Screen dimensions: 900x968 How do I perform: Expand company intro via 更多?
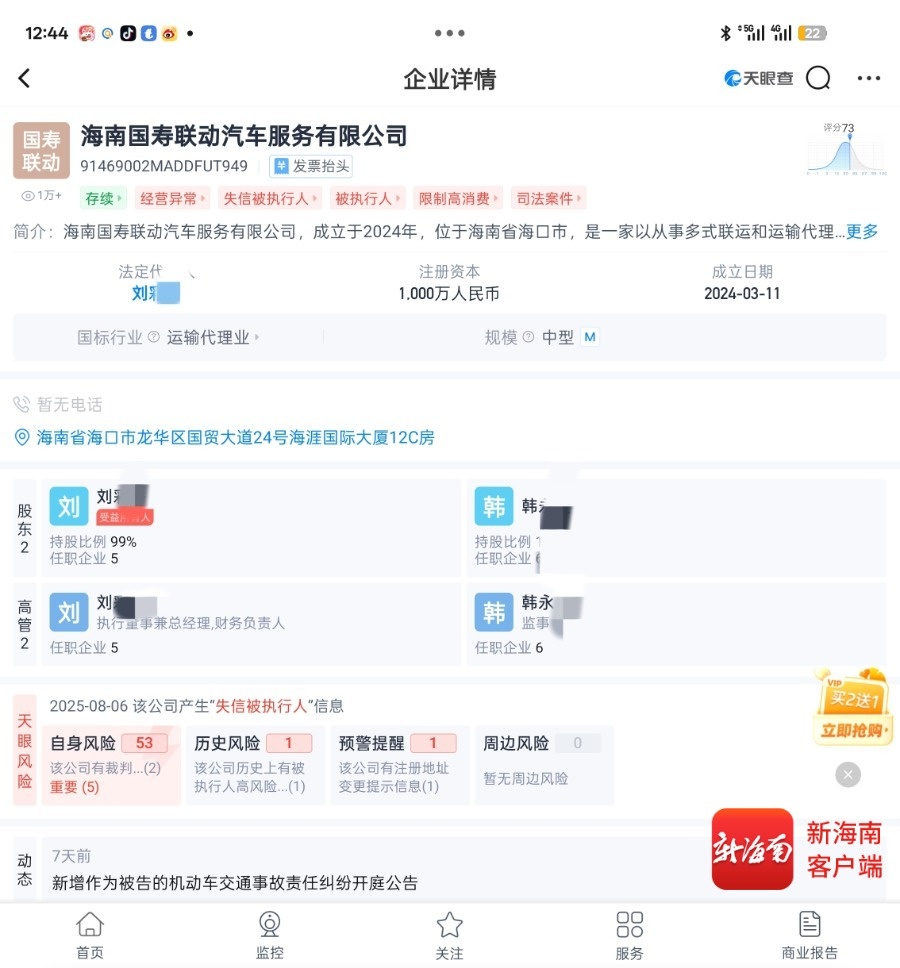861,231
